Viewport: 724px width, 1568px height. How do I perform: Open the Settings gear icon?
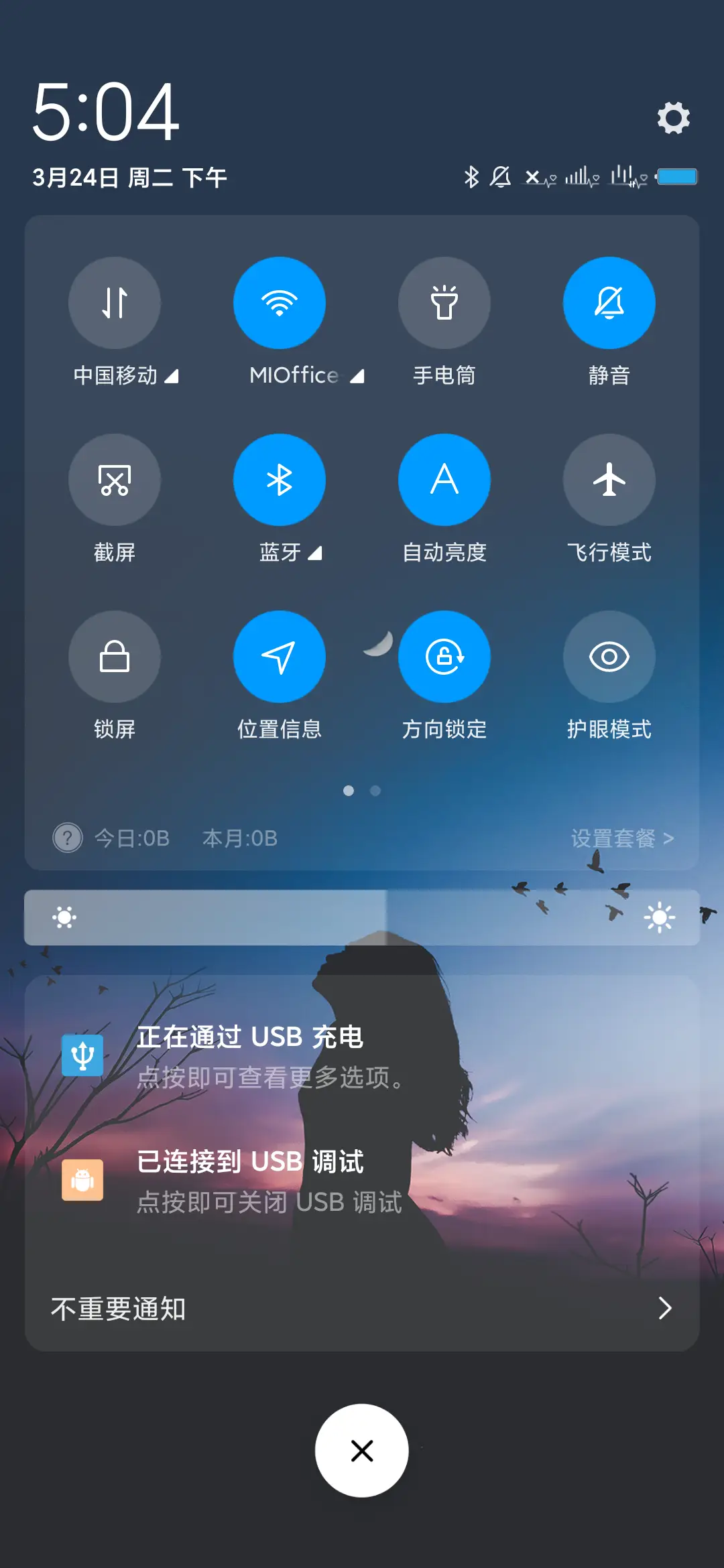[673, 117]
